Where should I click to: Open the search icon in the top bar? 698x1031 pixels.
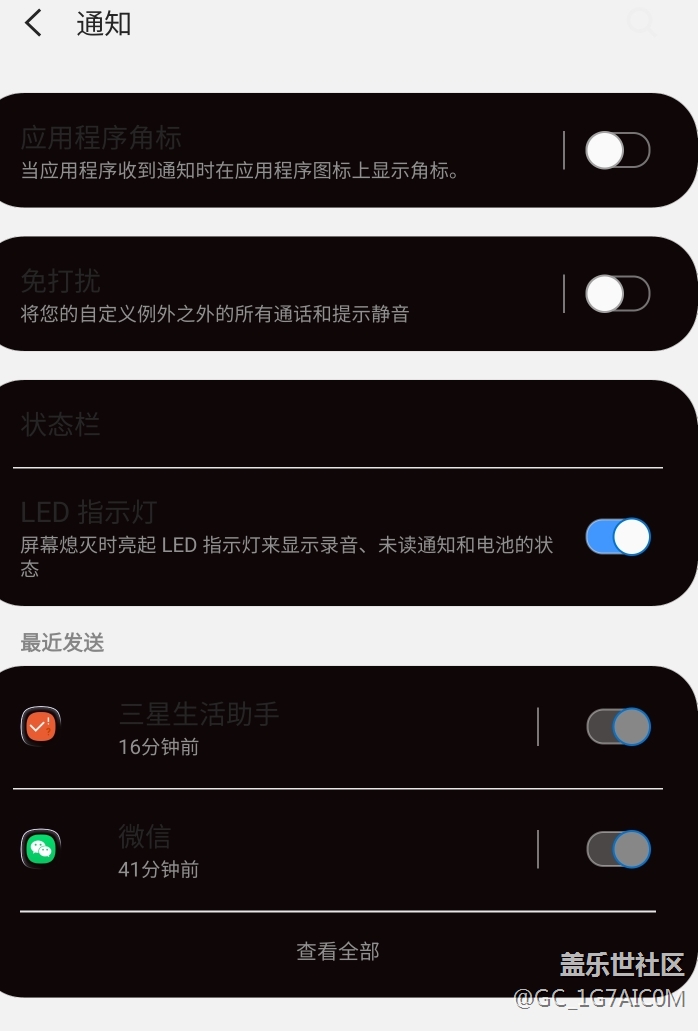641,24
